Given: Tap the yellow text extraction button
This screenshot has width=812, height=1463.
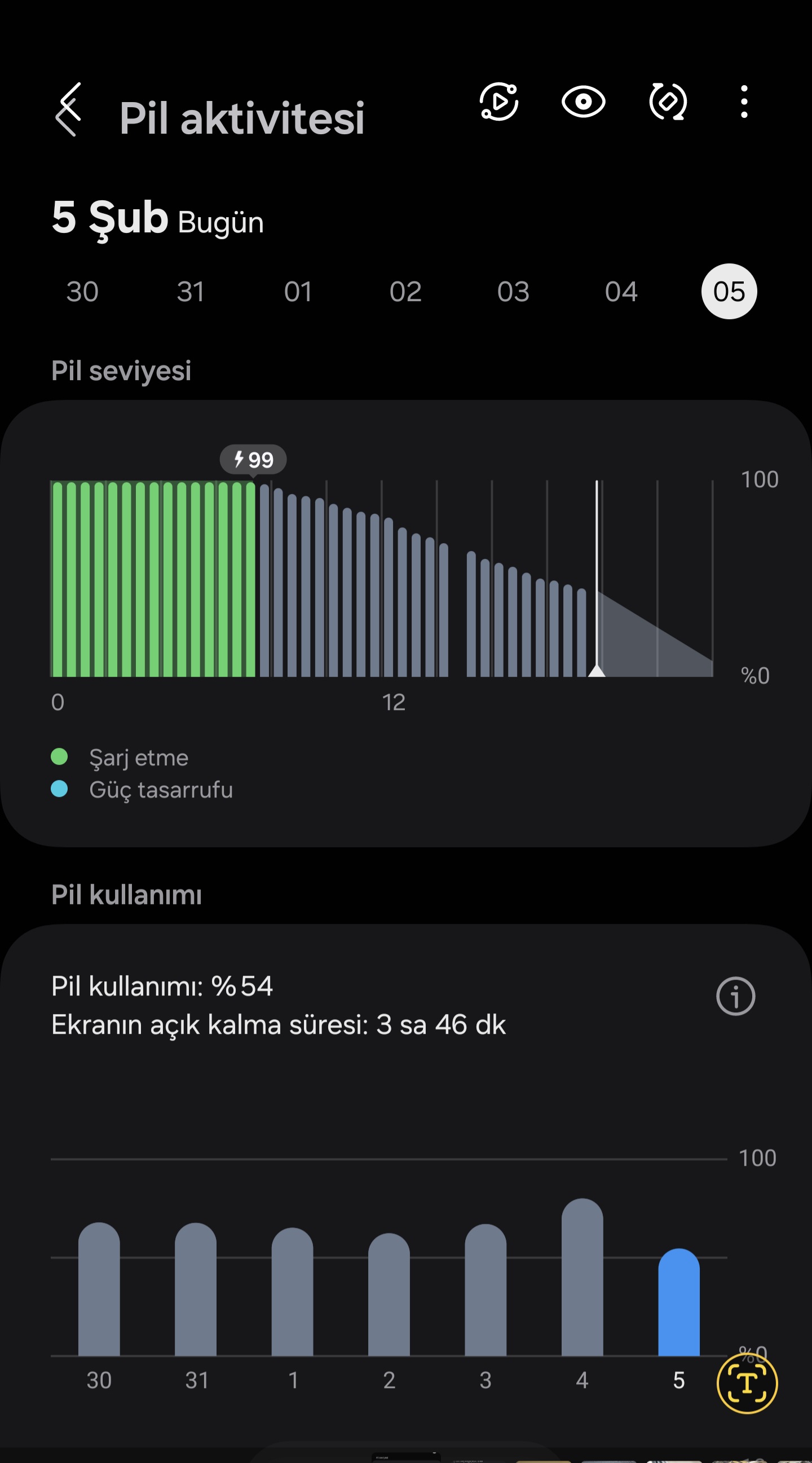Looking at the screenshot, I should coord(747,1382).
